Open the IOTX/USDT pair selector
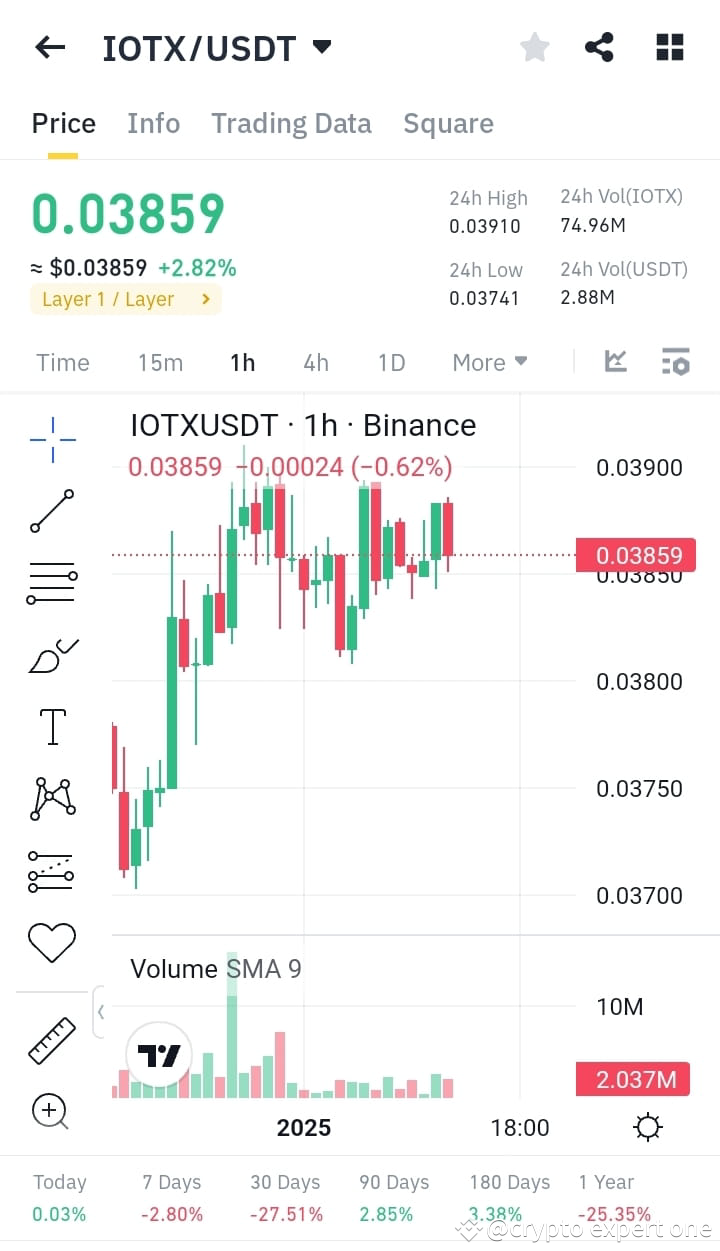Image resolution: width=720 pixels, height=1251 pixels. tap(217, 46)
